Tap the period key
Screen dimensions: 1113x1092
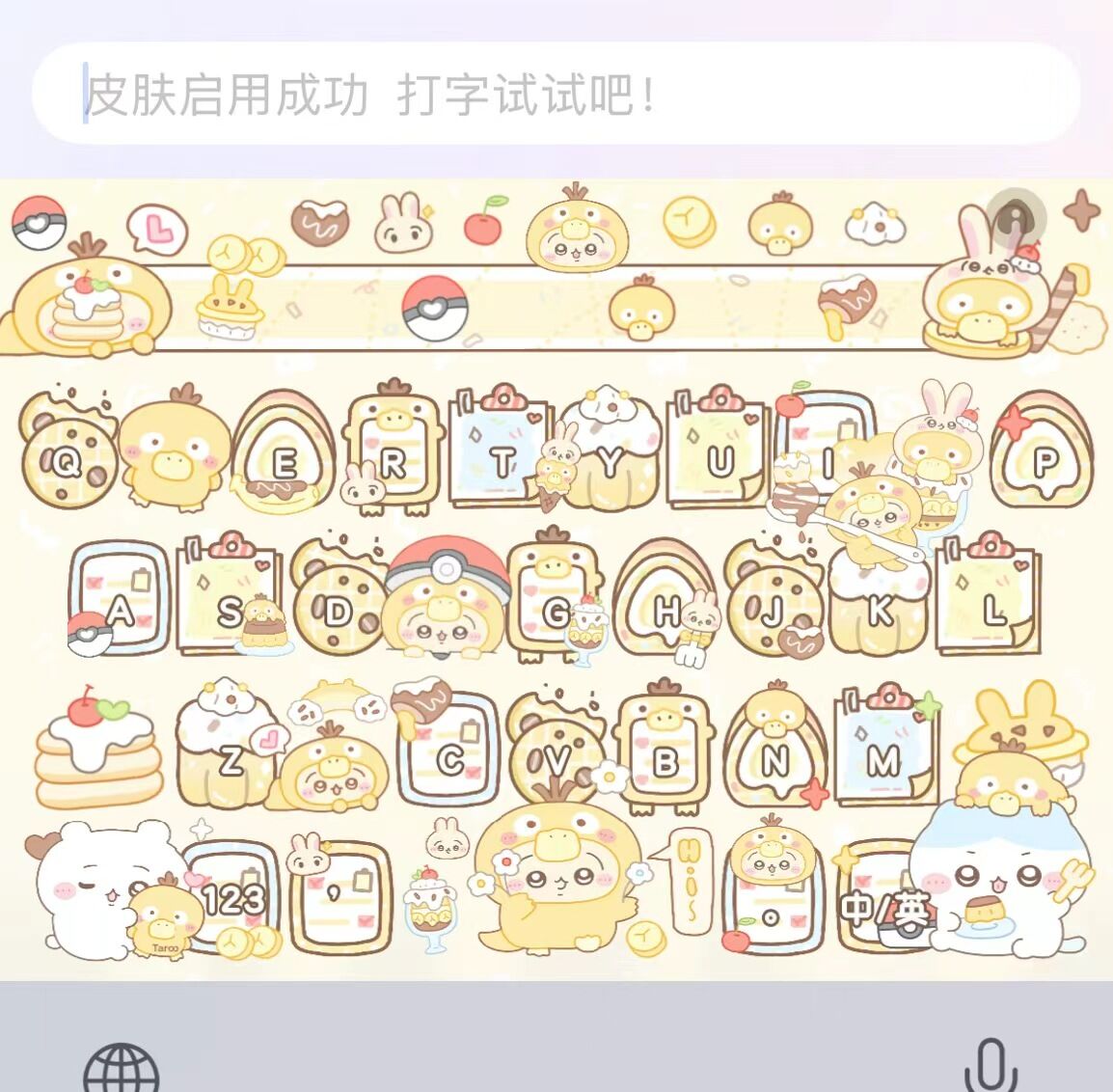pyautogui.click(x=771, y=914)
